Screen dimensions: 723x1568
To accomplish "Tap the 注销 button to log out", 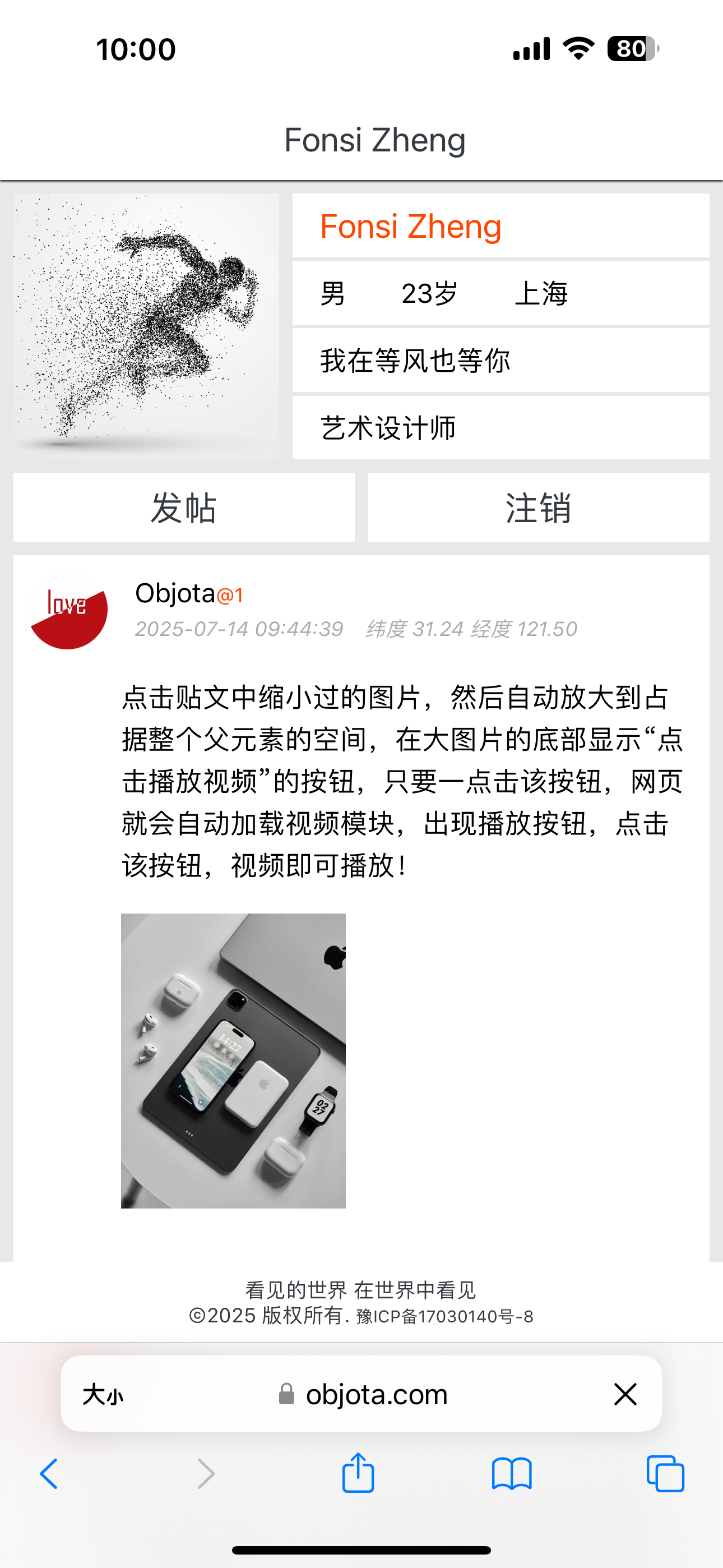I will (539, 507).
